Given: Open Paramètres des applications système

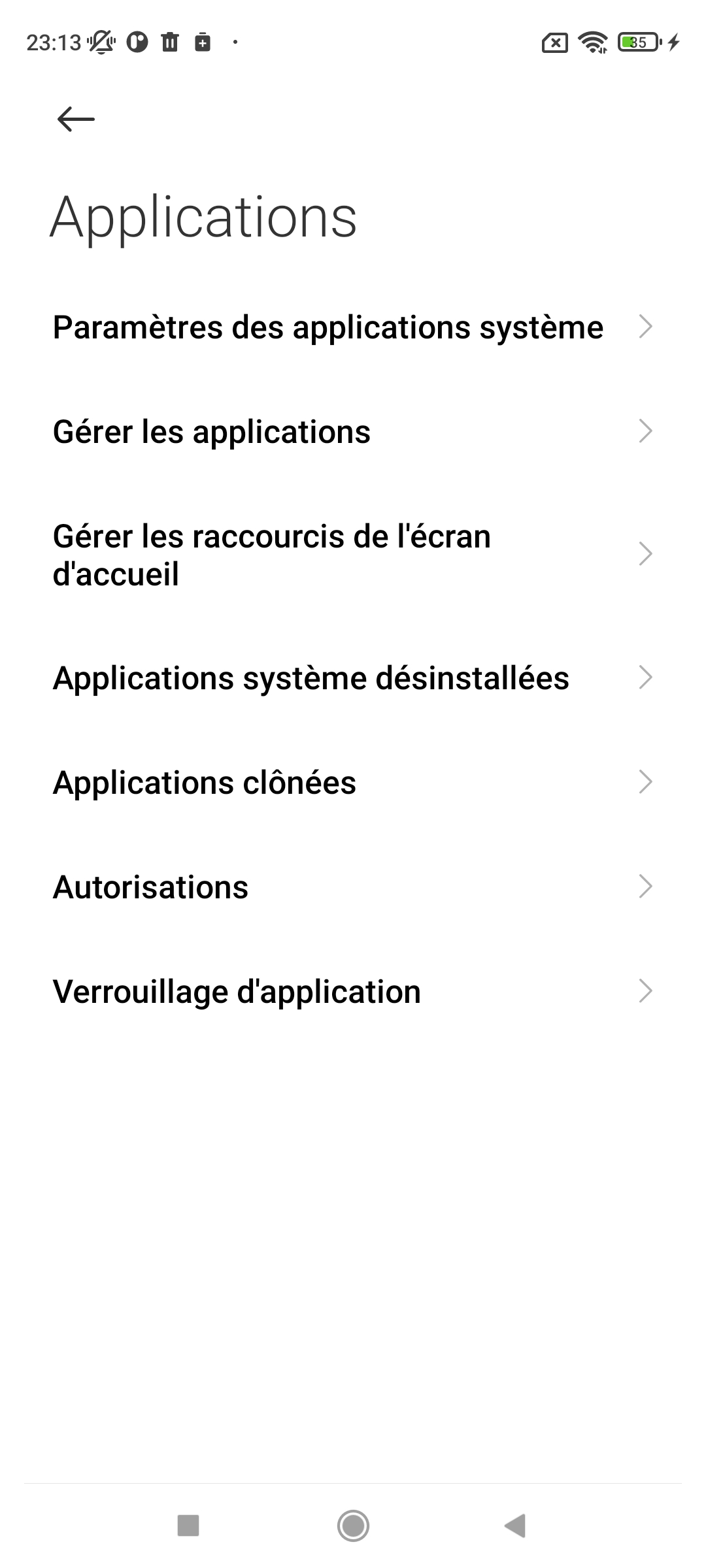Looking at the screenshot, I should point(353,327).
